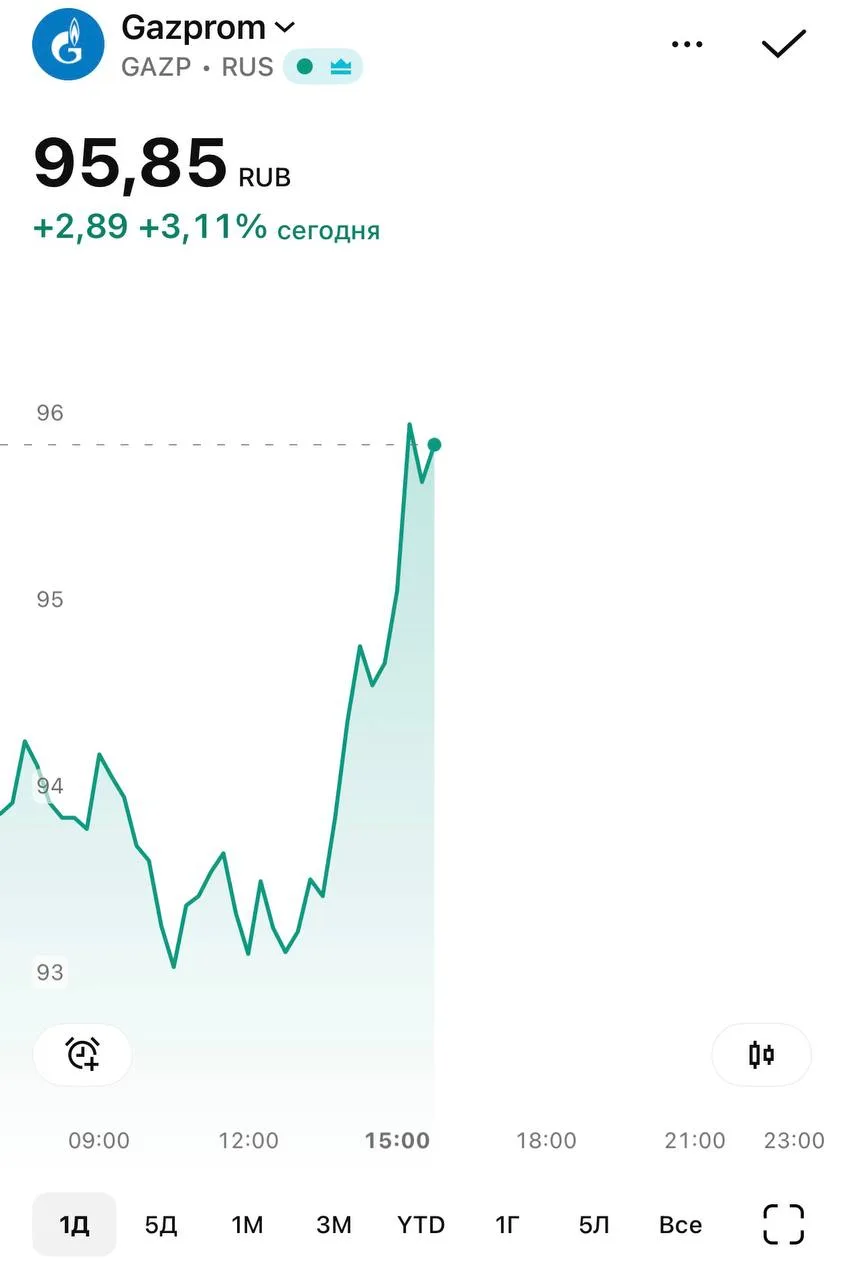844x1280 pixels.
Task: Select the 1Д time range
Action: (x=74, y=1225)
